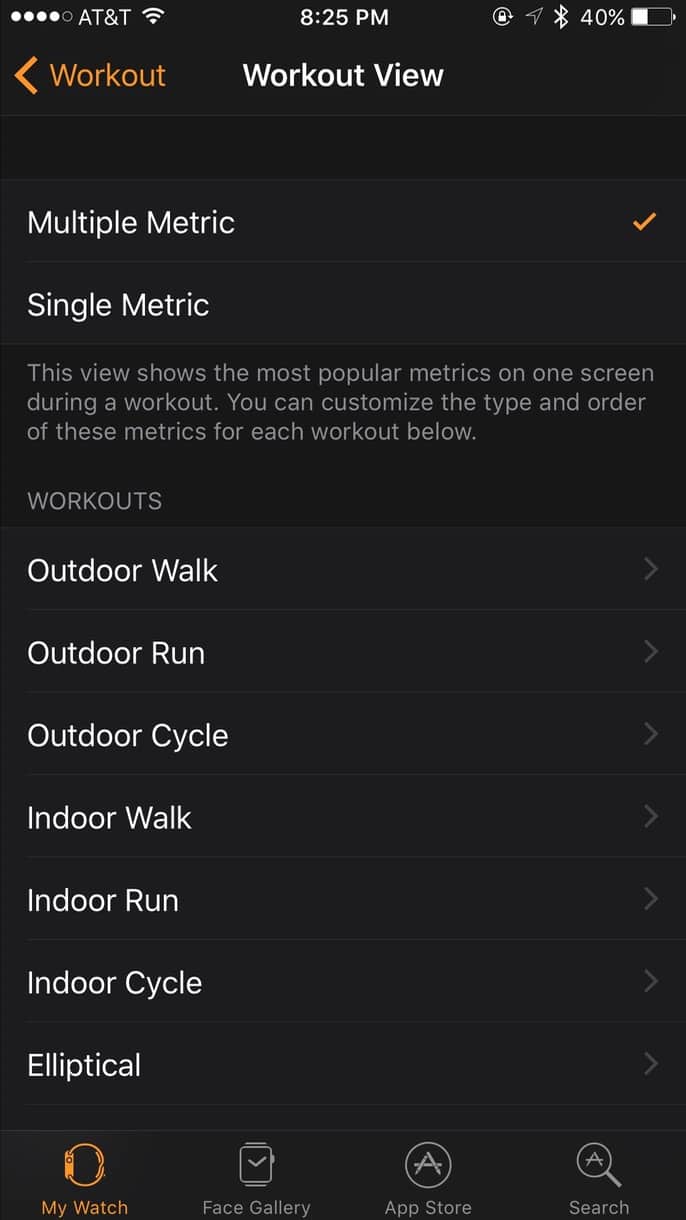Customize Outdoor Cycle metrics
The height and width of the screenshot is (1220, 686).
point(343,735)
